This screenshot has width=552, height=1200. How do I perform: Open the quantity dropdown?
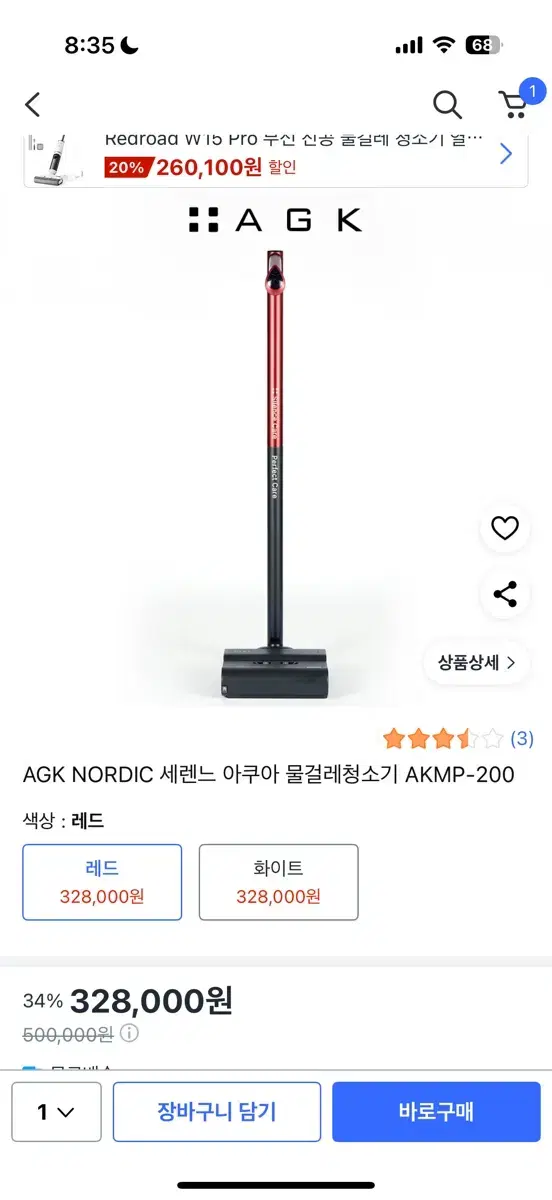(x=56, y=1112)
